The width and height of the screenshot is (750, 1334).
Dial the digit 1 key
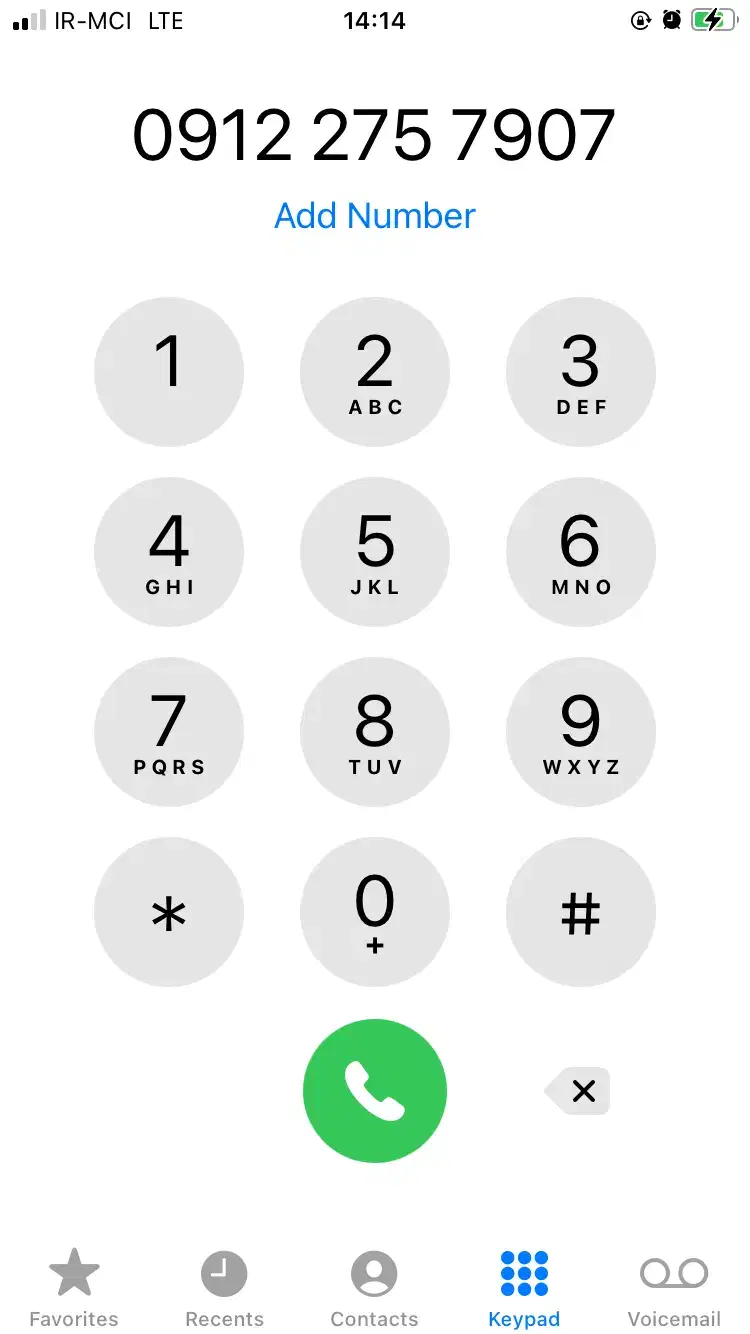click(x=169, y=372)
